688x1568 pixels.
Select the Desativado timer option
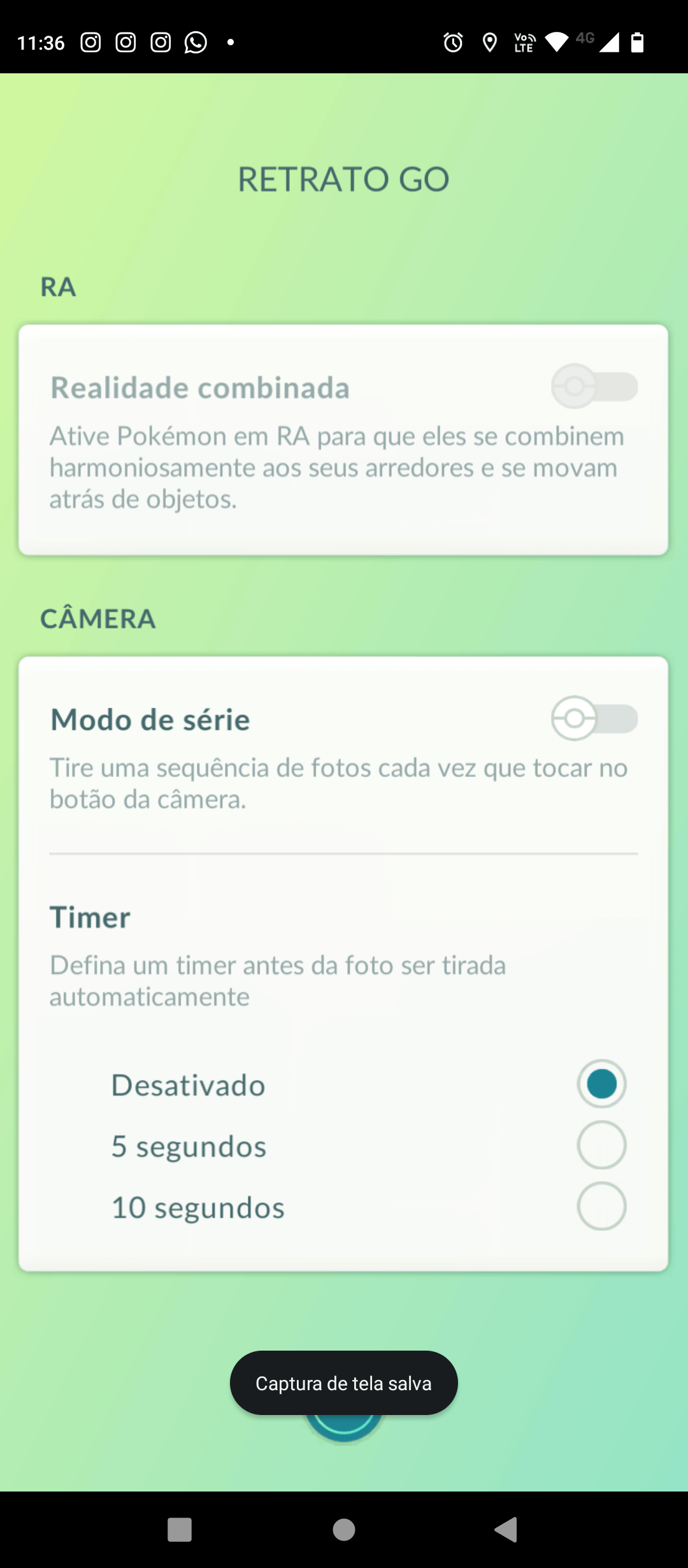[601, 1084]
